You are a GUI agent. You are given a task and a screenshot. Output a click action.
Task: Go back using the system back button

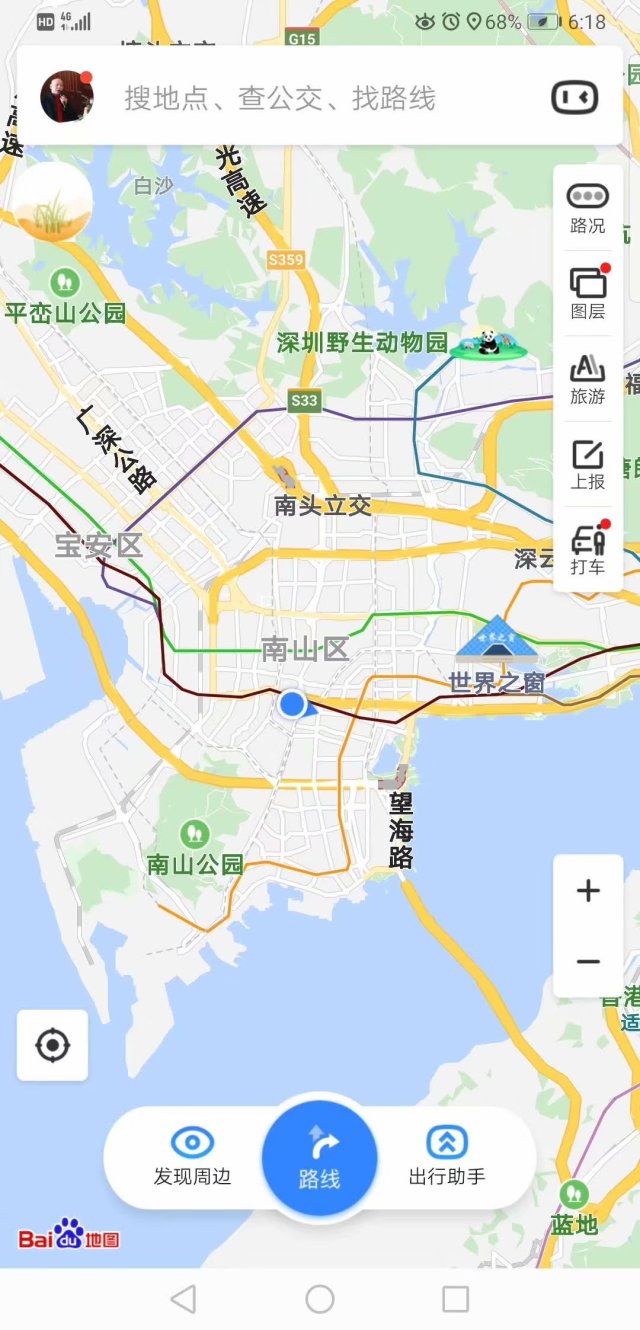click(183, 1299)
